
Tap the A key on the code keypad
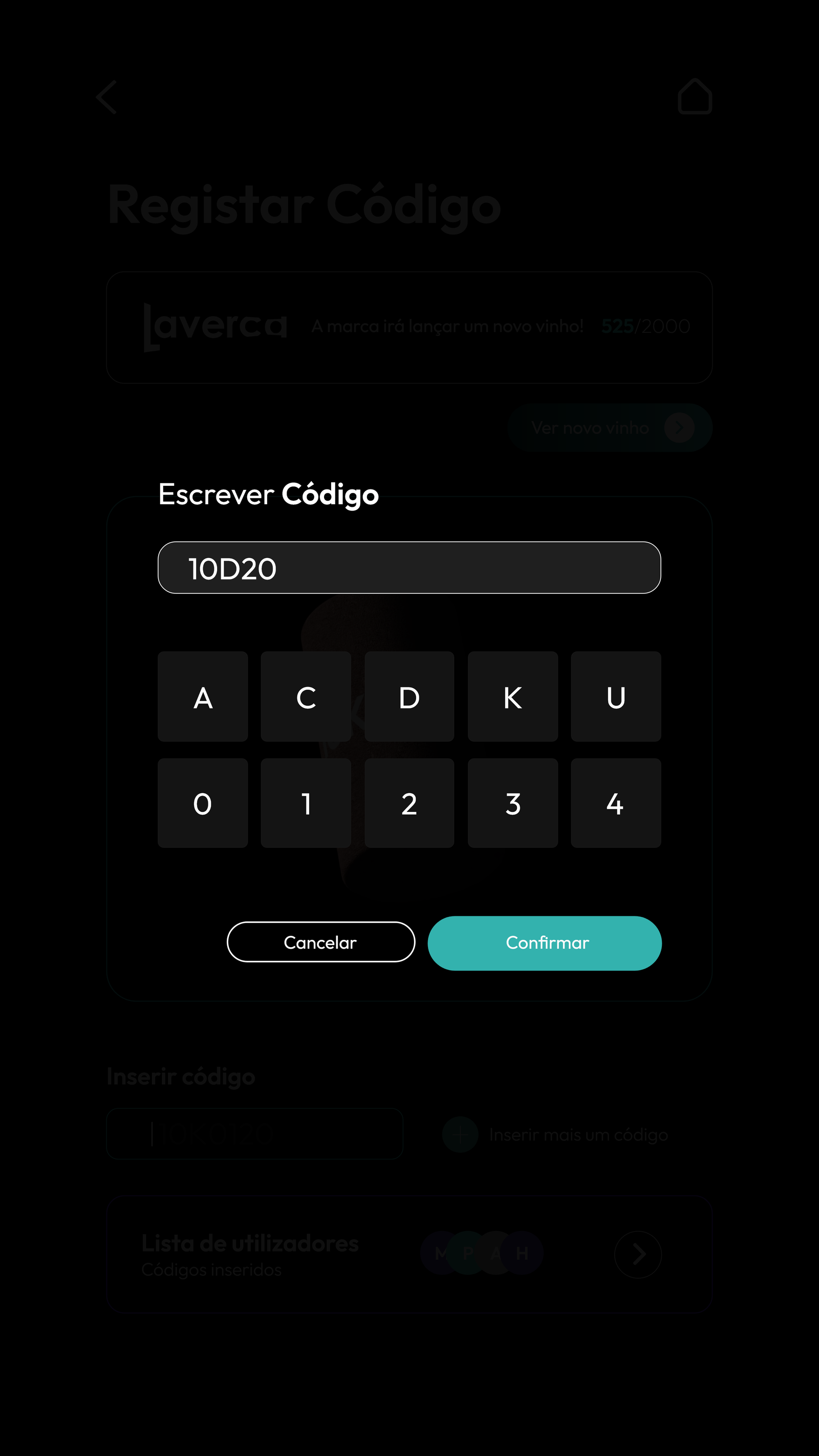(202, 696)
